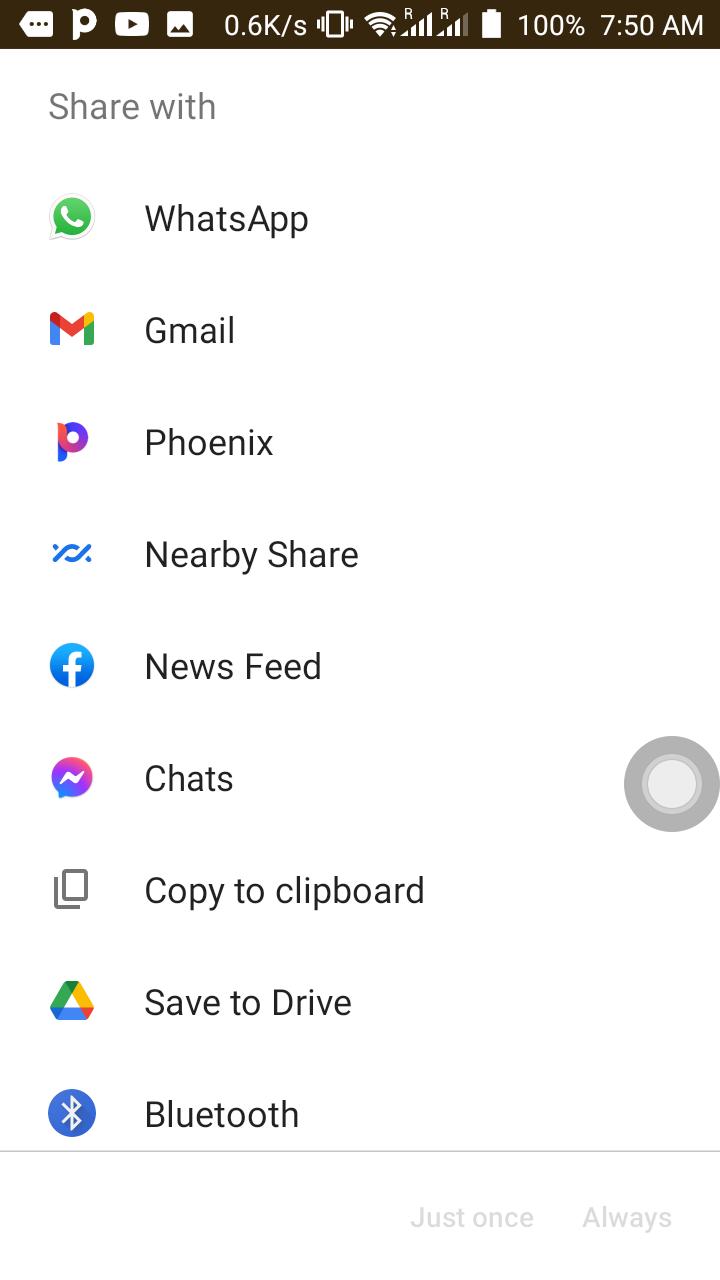The image size is (720, 1280).
Task: Share using Bluetooth
Action: (x=360, y=1108)
